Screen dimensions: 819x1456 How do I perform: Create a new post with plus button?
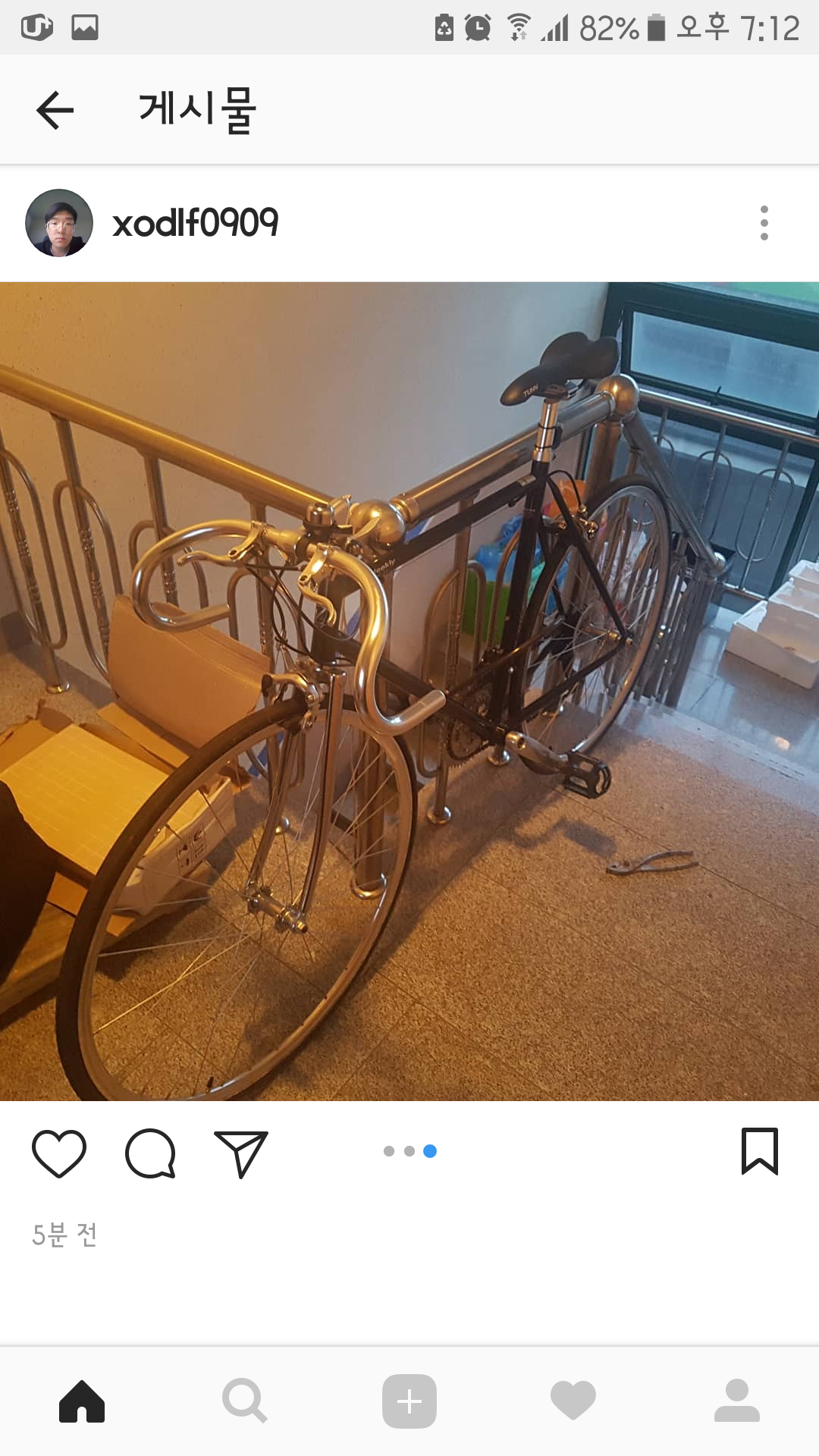point(409,1401)
